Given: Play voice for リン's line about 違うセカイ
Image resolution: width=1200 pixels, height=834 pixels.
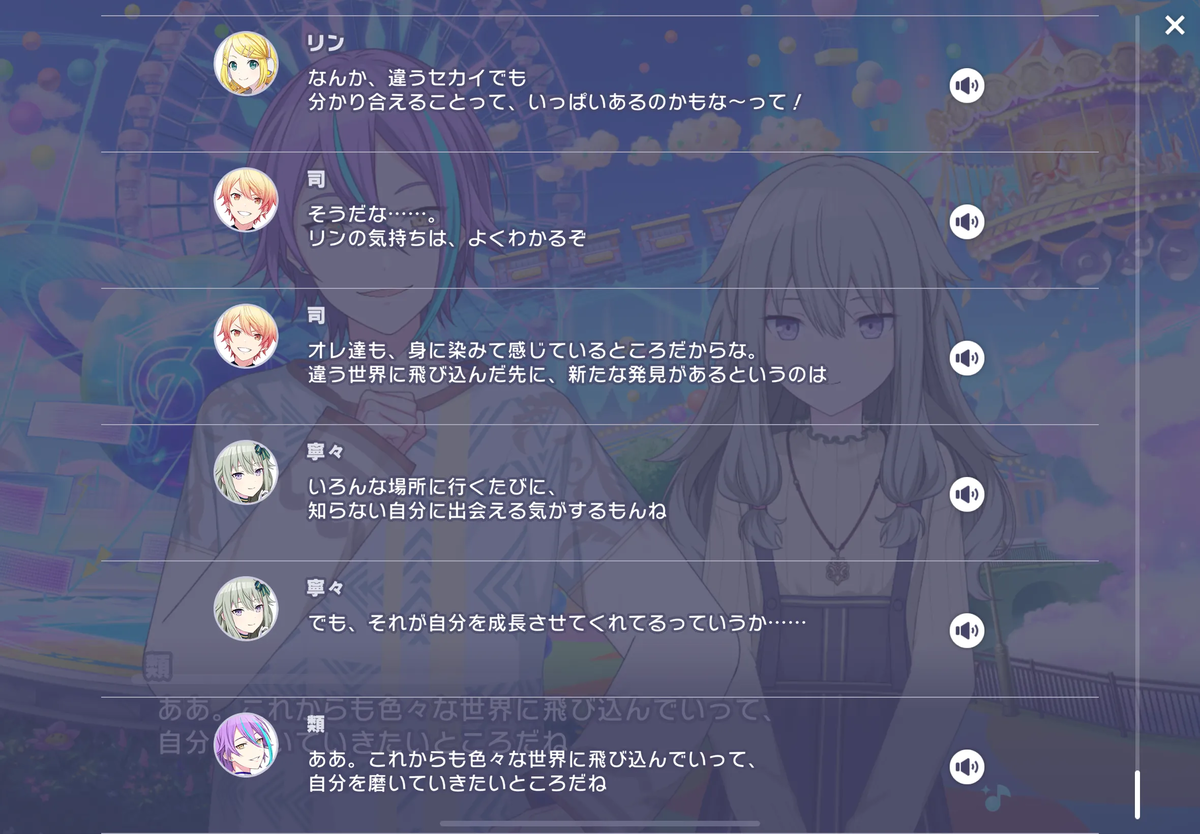Looking at the screenshot, I should [966, 86].
